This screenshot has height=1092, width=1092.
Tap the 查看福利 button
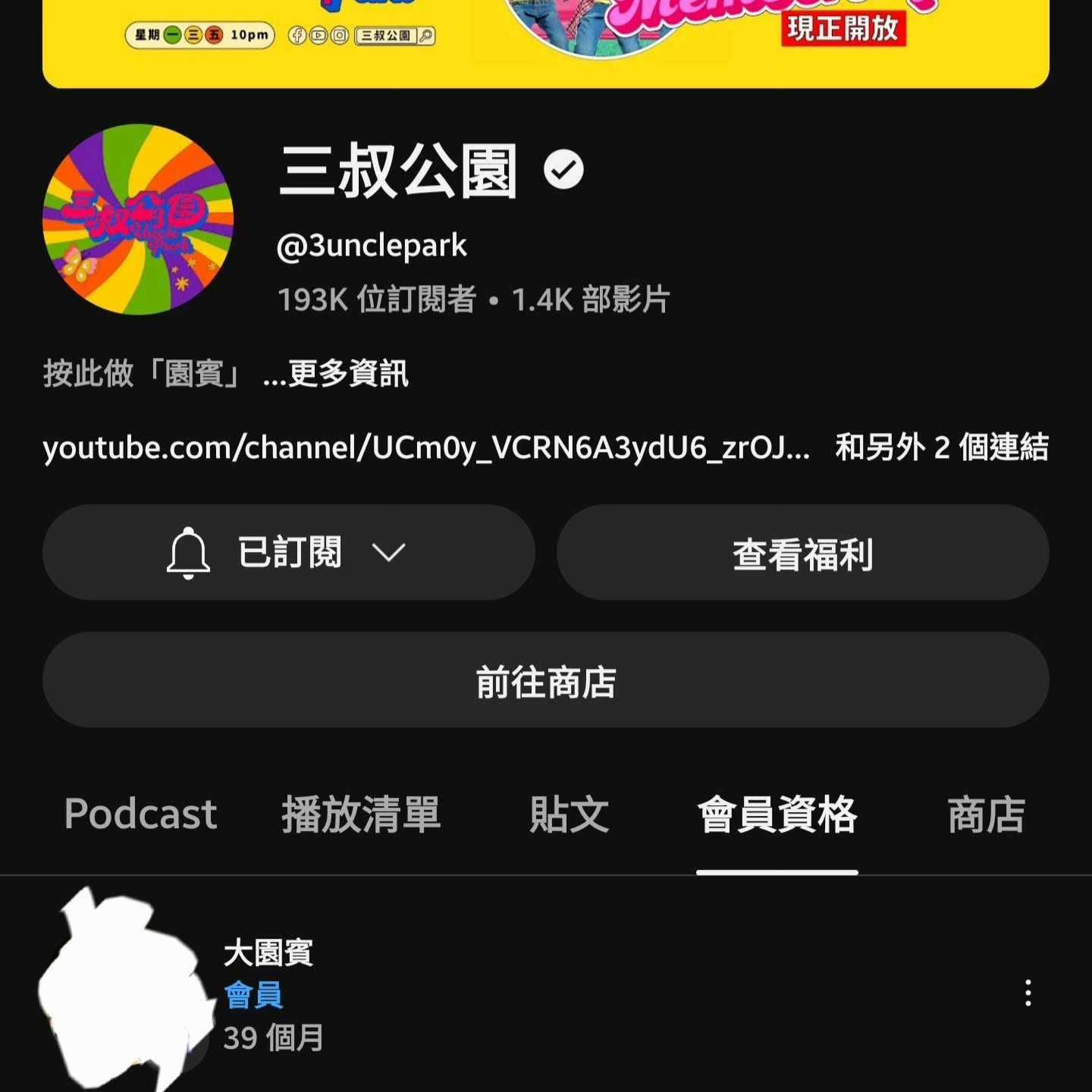pyautogui.click(x=802, y=554)
